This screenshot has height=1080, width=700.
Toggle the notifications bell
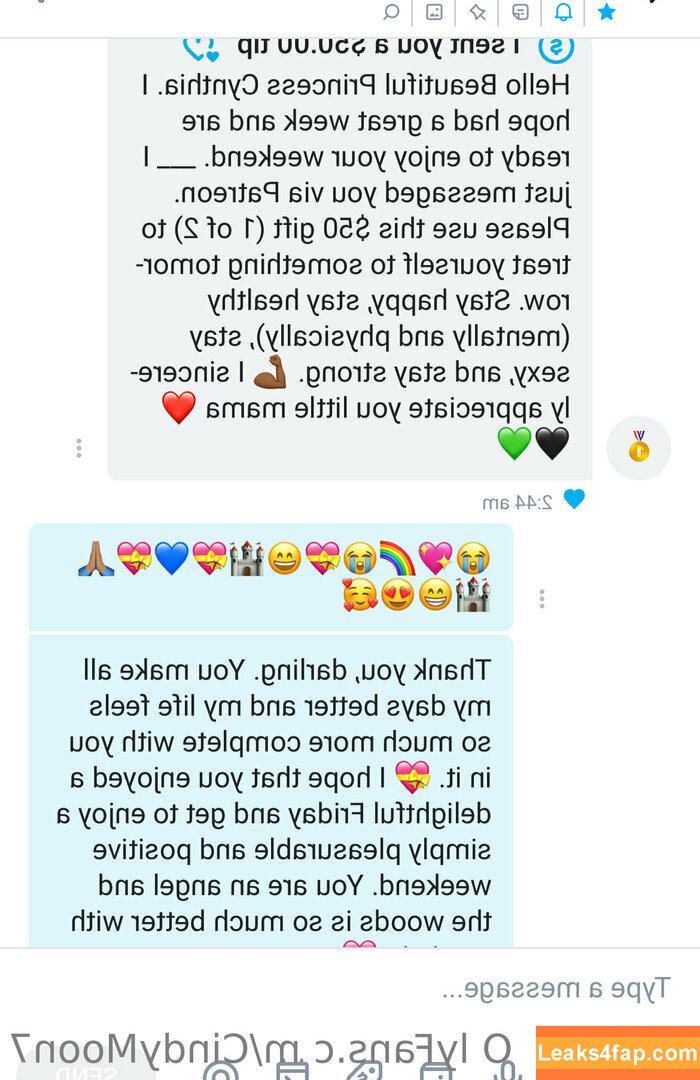point(564,13)
